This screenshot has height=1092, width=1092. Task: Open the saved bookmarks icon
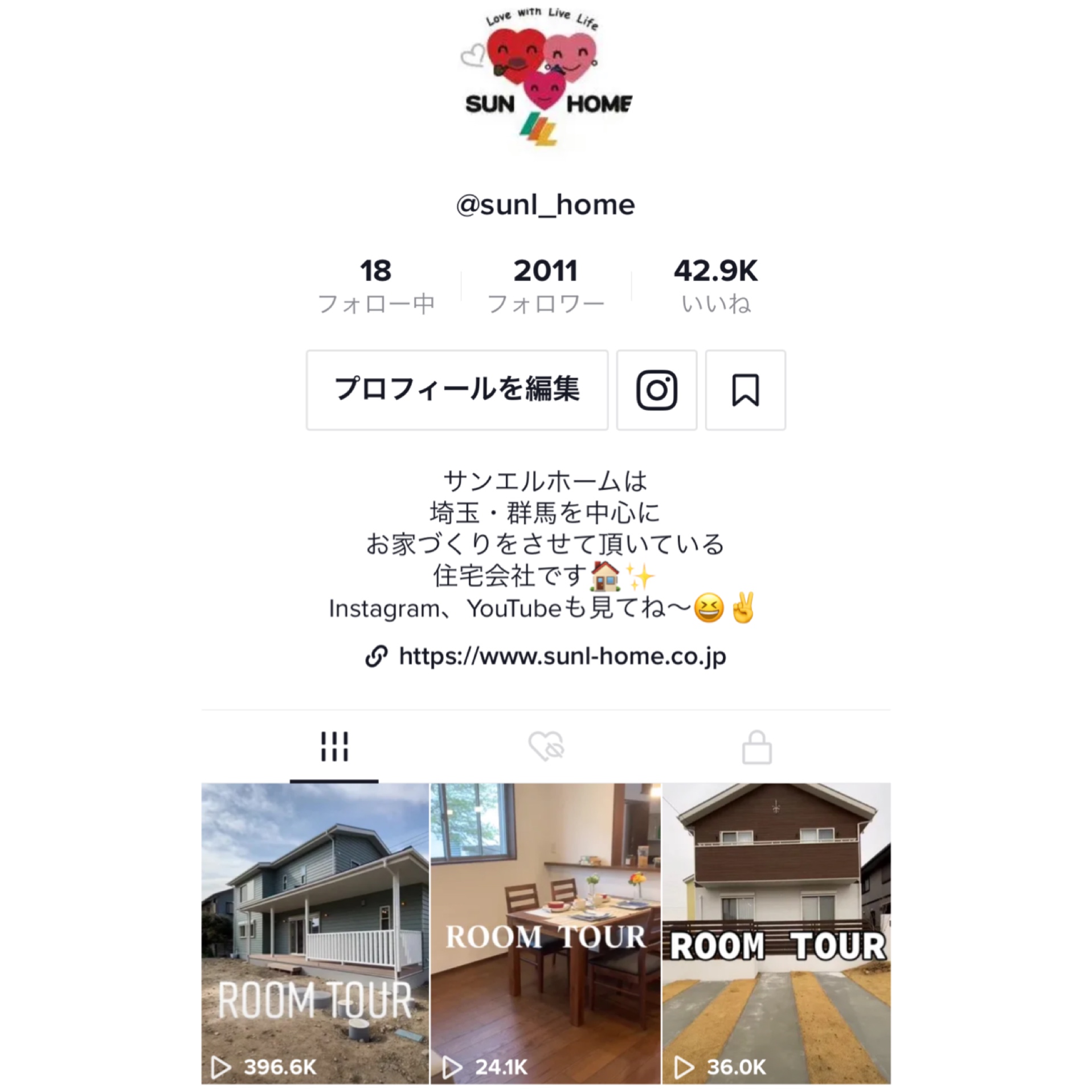[x=745, y=390]
